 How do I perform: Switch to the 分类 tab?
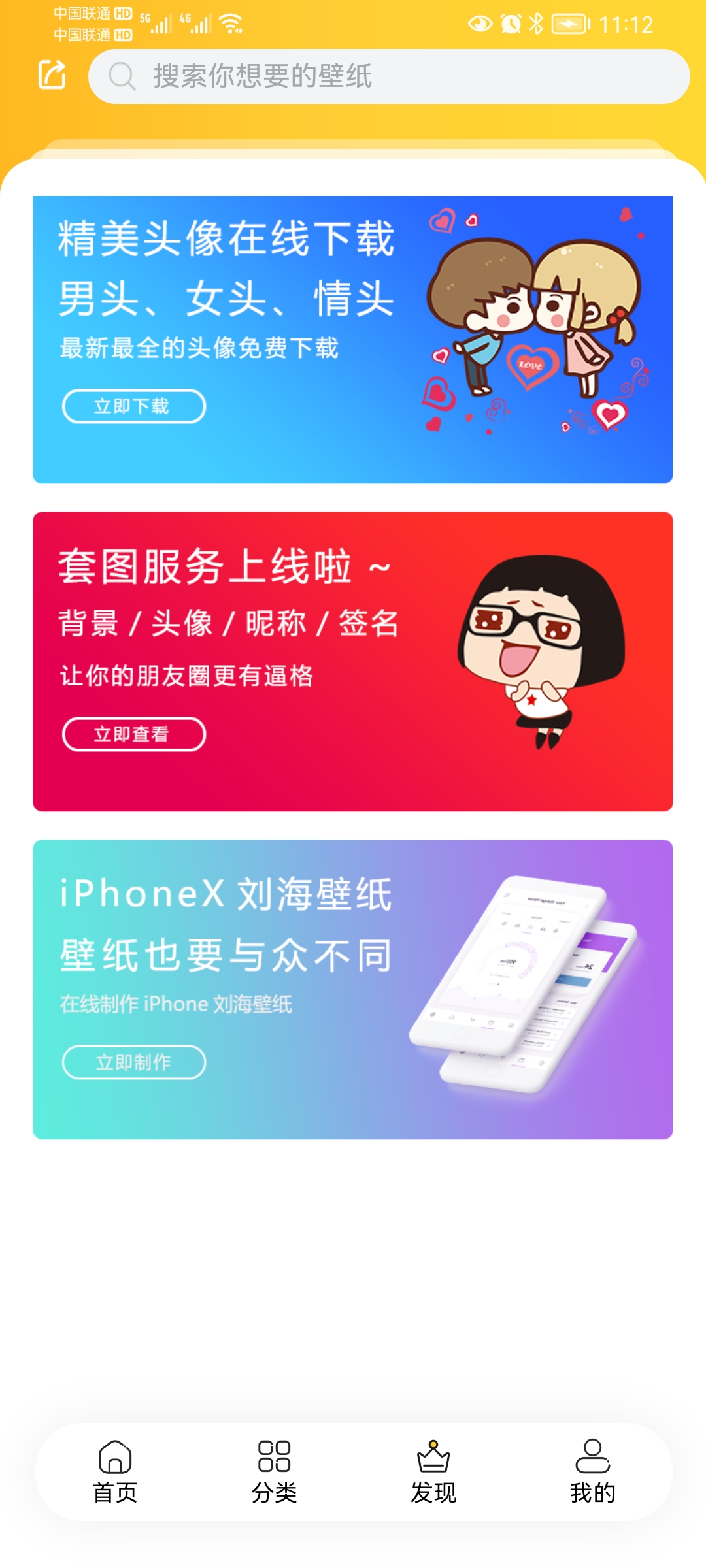click(274, 1471)
